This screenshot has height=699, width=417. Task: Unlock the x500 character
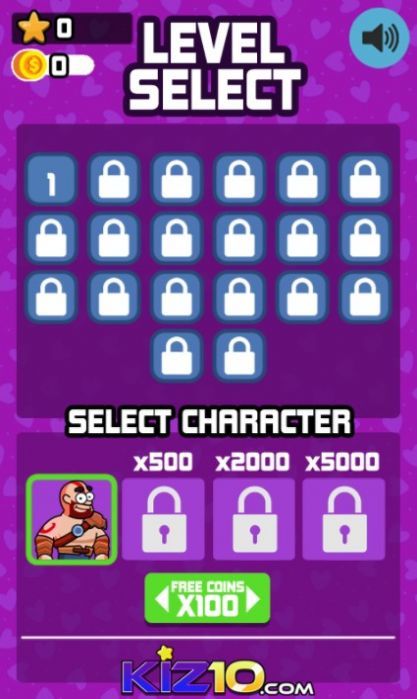[163, 519]
